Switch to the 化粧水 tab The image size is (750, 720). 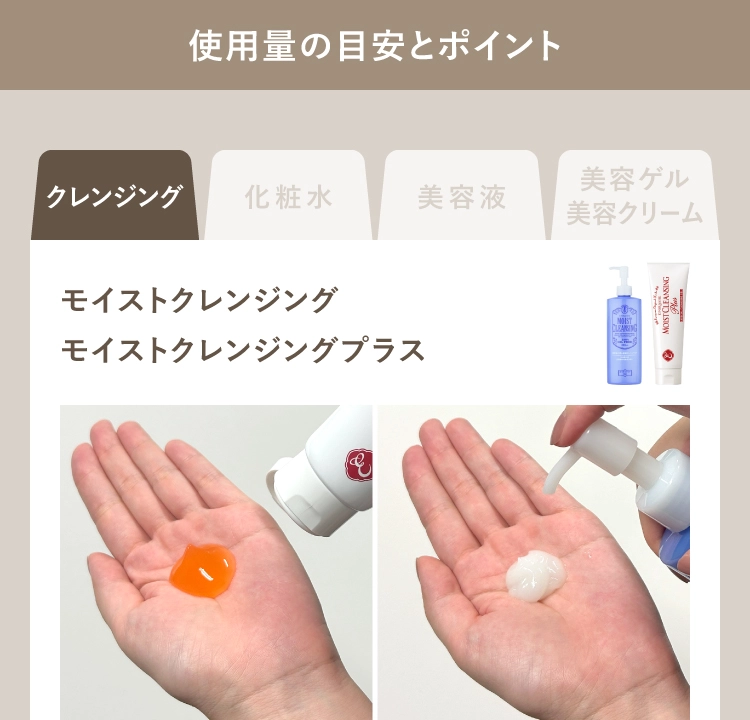(x=288, y=196)
